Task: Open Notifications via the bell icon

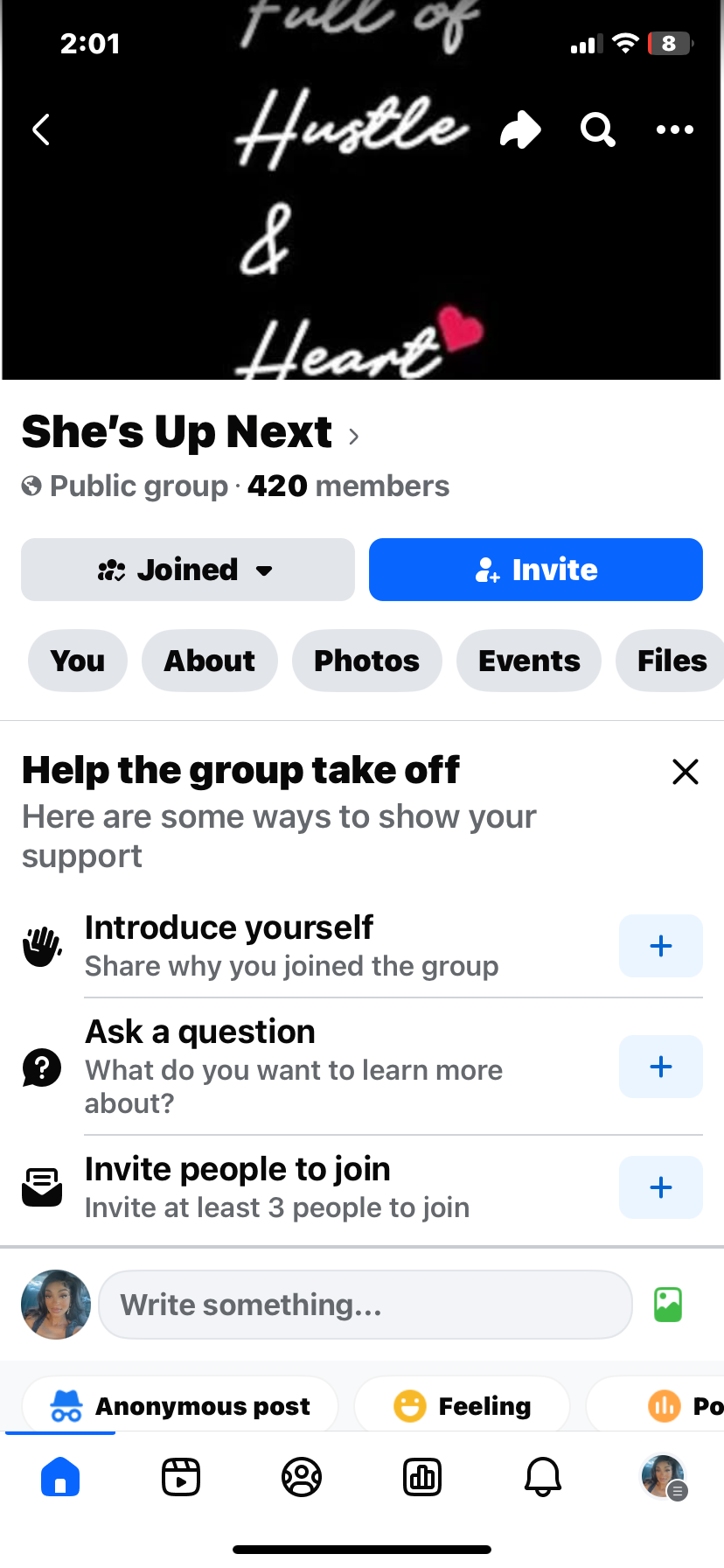Action: coord(542,1477)
